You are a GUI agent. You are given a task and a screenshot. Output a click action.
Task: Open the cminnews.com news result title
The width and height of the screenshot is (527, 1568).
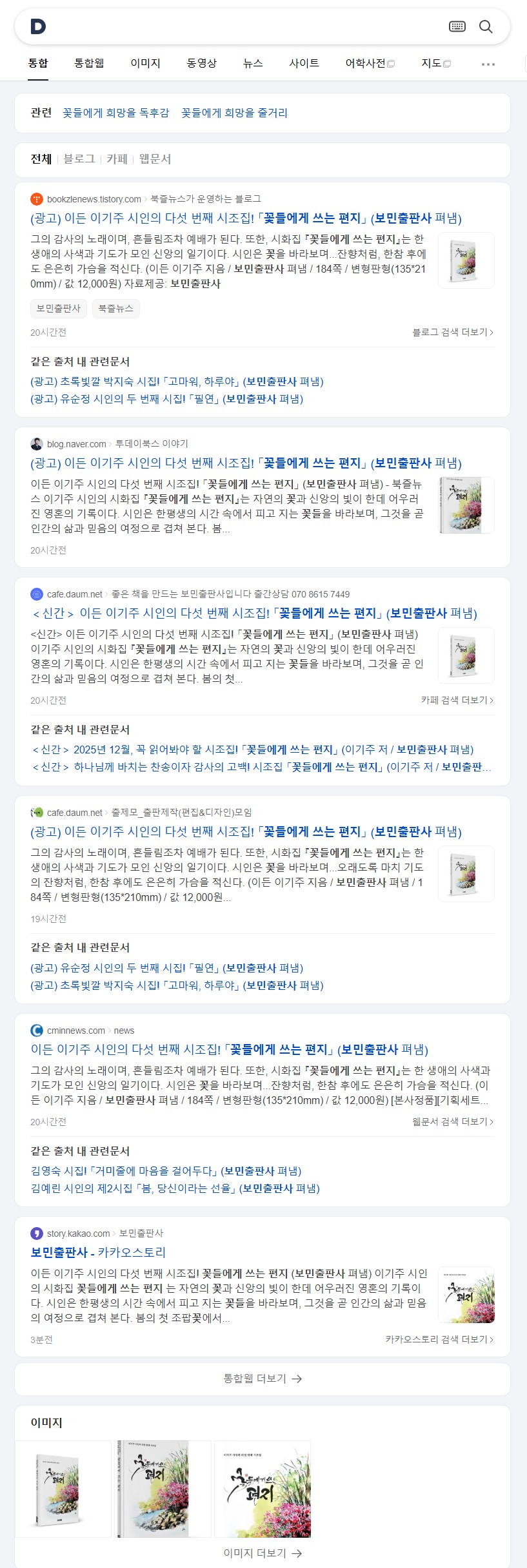[x=229, y=1050]
